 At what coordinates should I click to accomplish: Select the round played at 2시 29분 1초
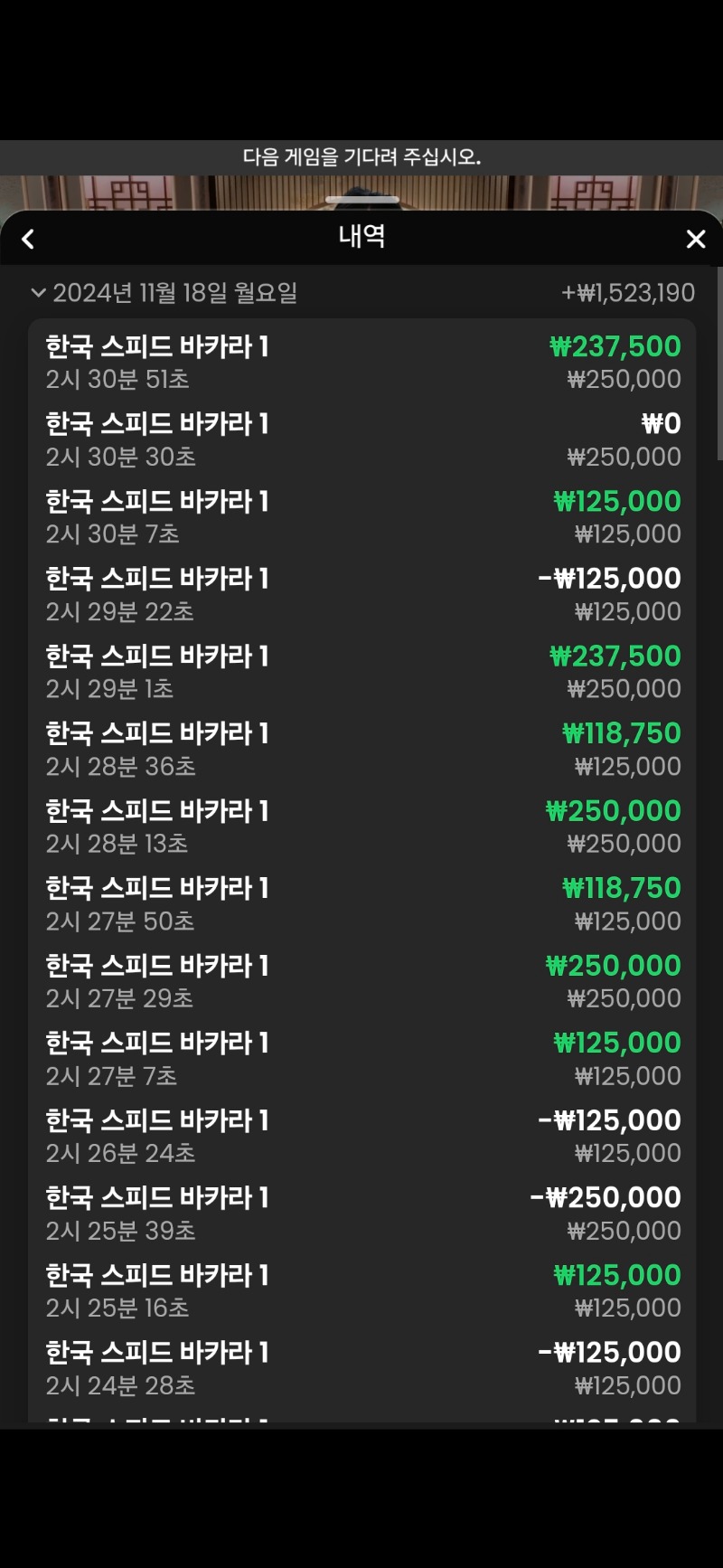[361, 672]
